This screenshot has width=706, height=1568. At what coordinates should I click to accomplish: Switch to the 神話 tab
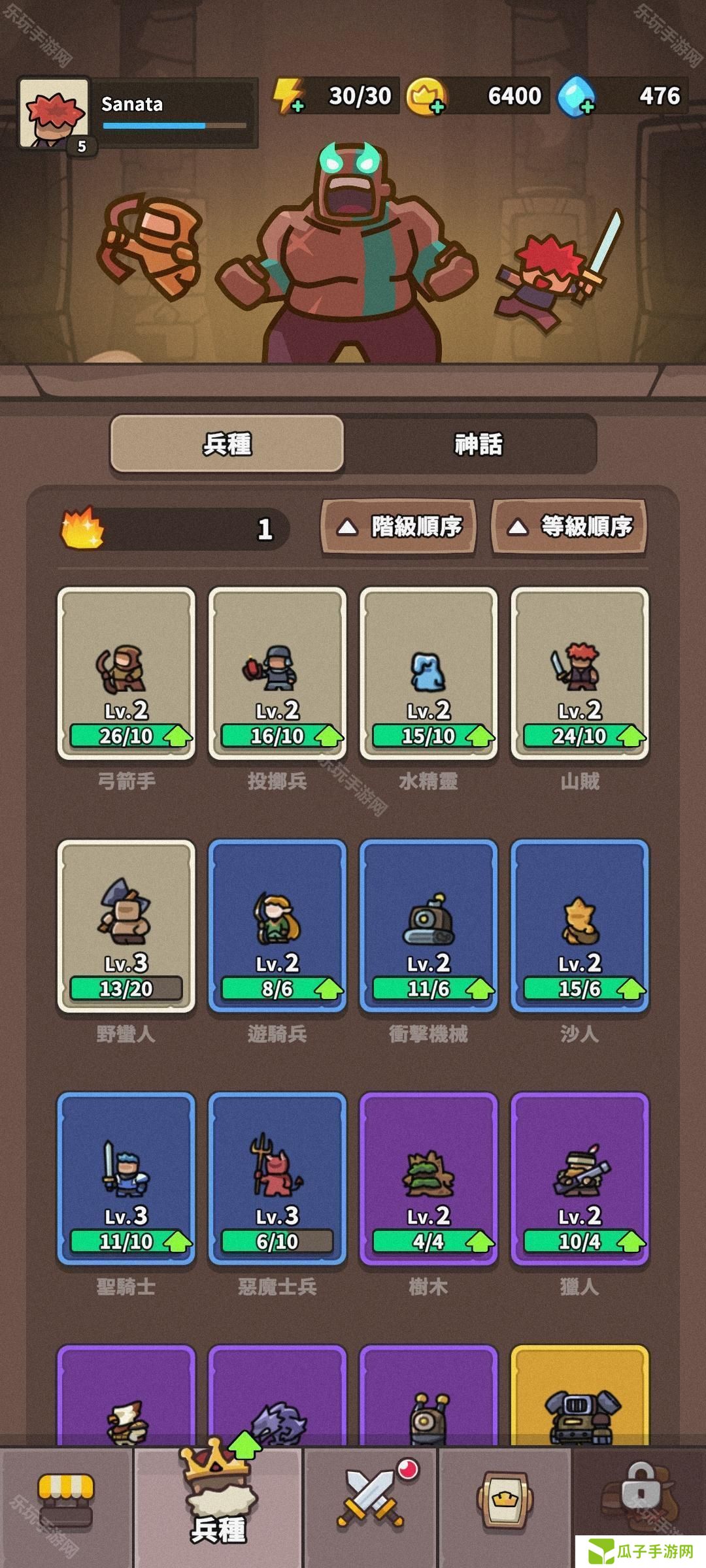478,444
